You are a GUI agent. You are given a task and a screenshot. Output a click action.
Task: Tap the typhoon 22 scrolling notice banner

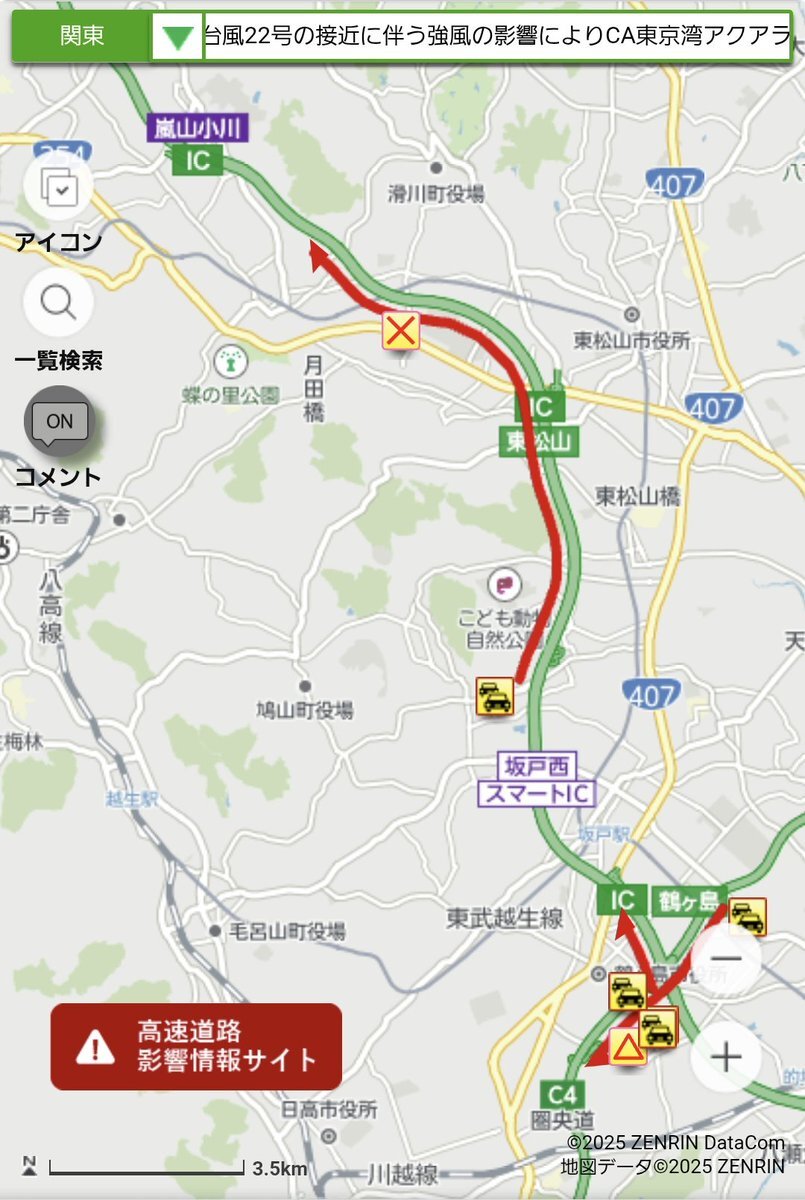point(497,38)
